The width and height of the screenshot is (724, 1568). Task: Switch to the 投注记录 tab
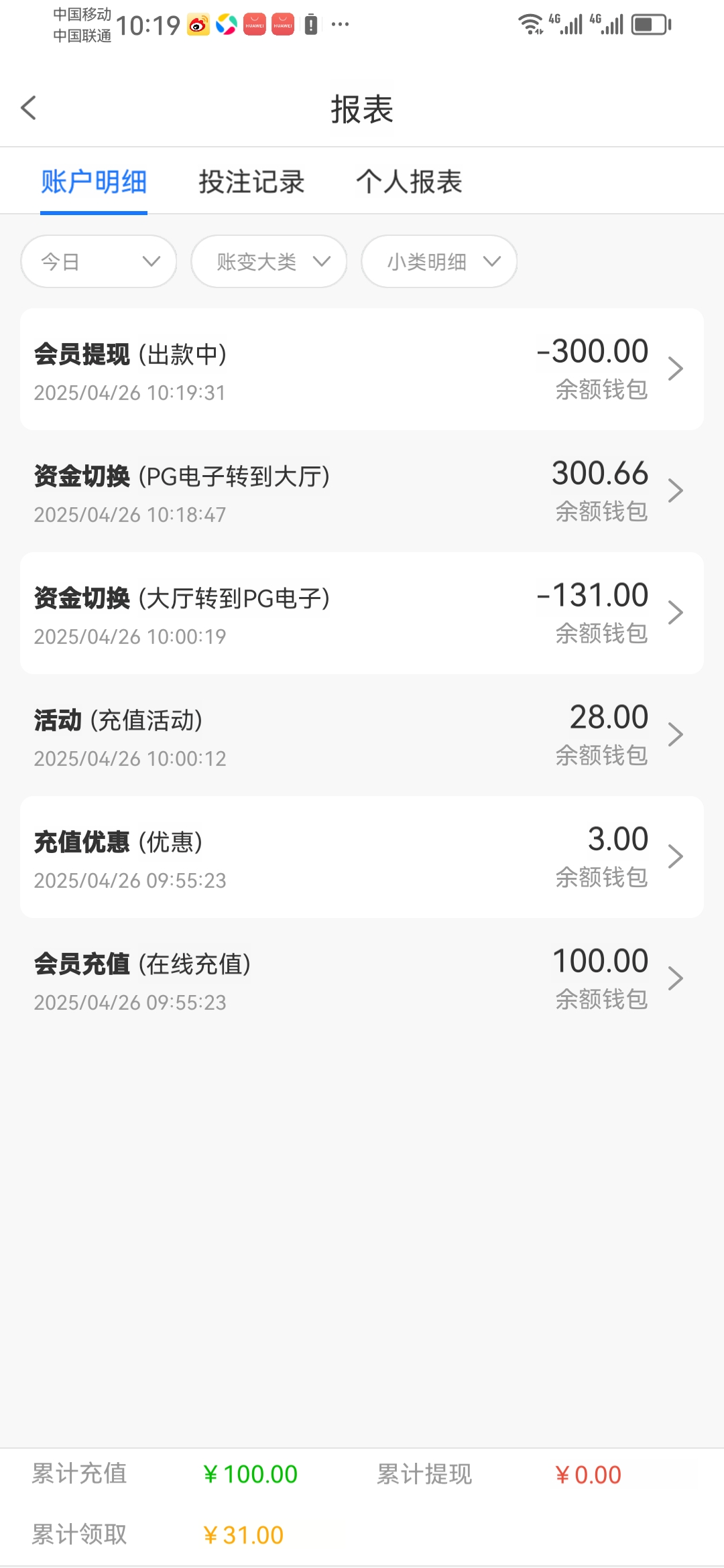(251, 182)
